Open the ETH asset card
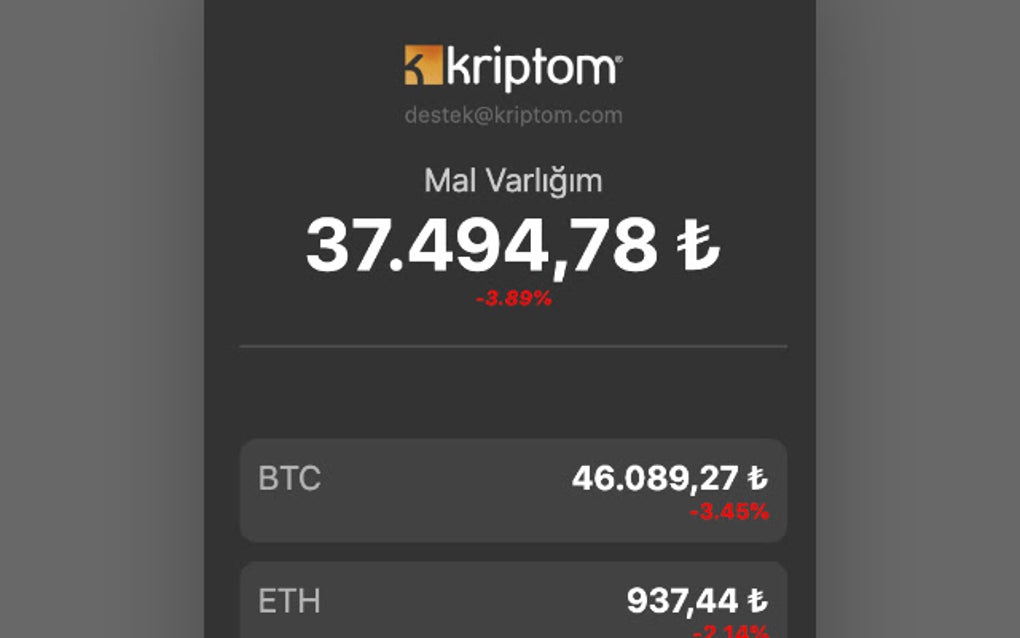1020x638 pixels. point(513,603)
